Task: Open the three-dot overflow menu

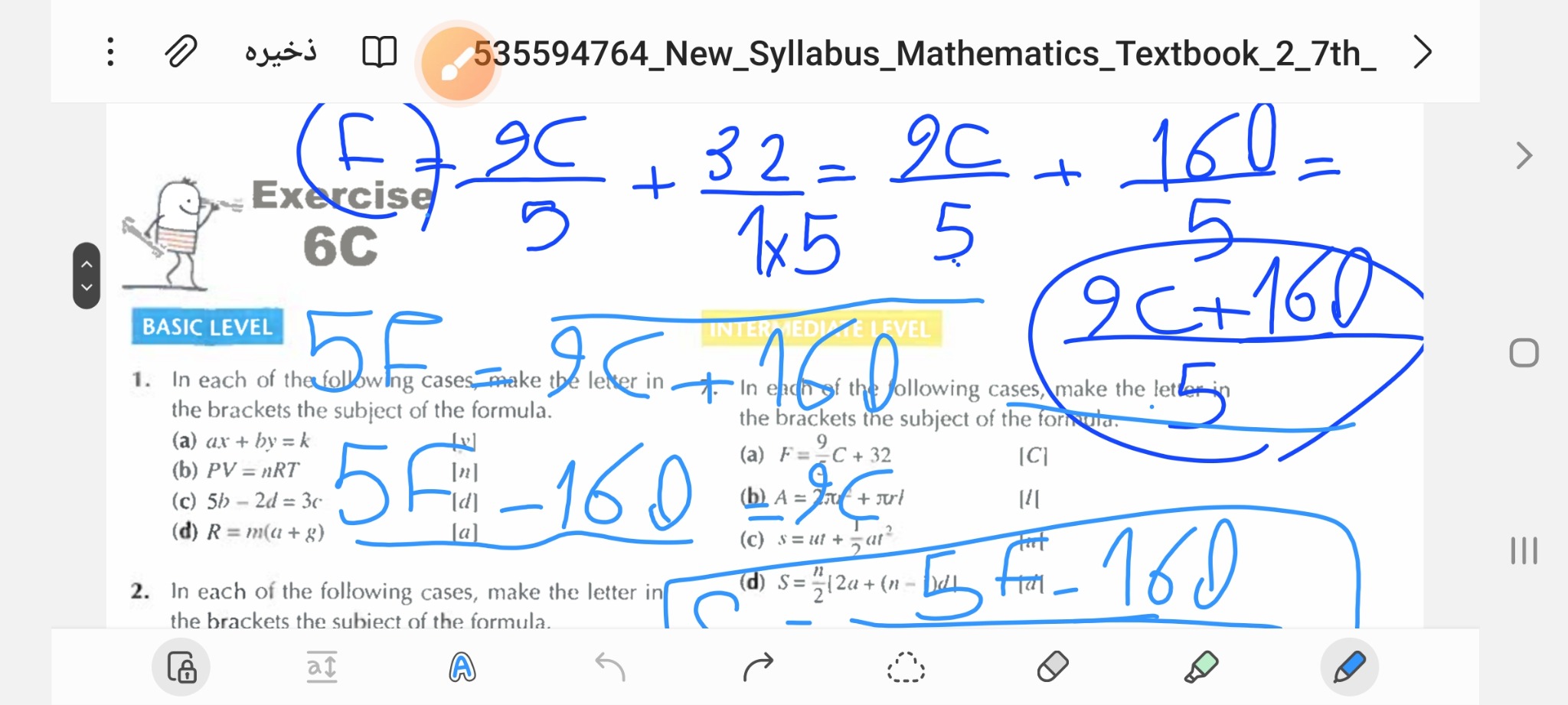Action: tap(110, 52)
